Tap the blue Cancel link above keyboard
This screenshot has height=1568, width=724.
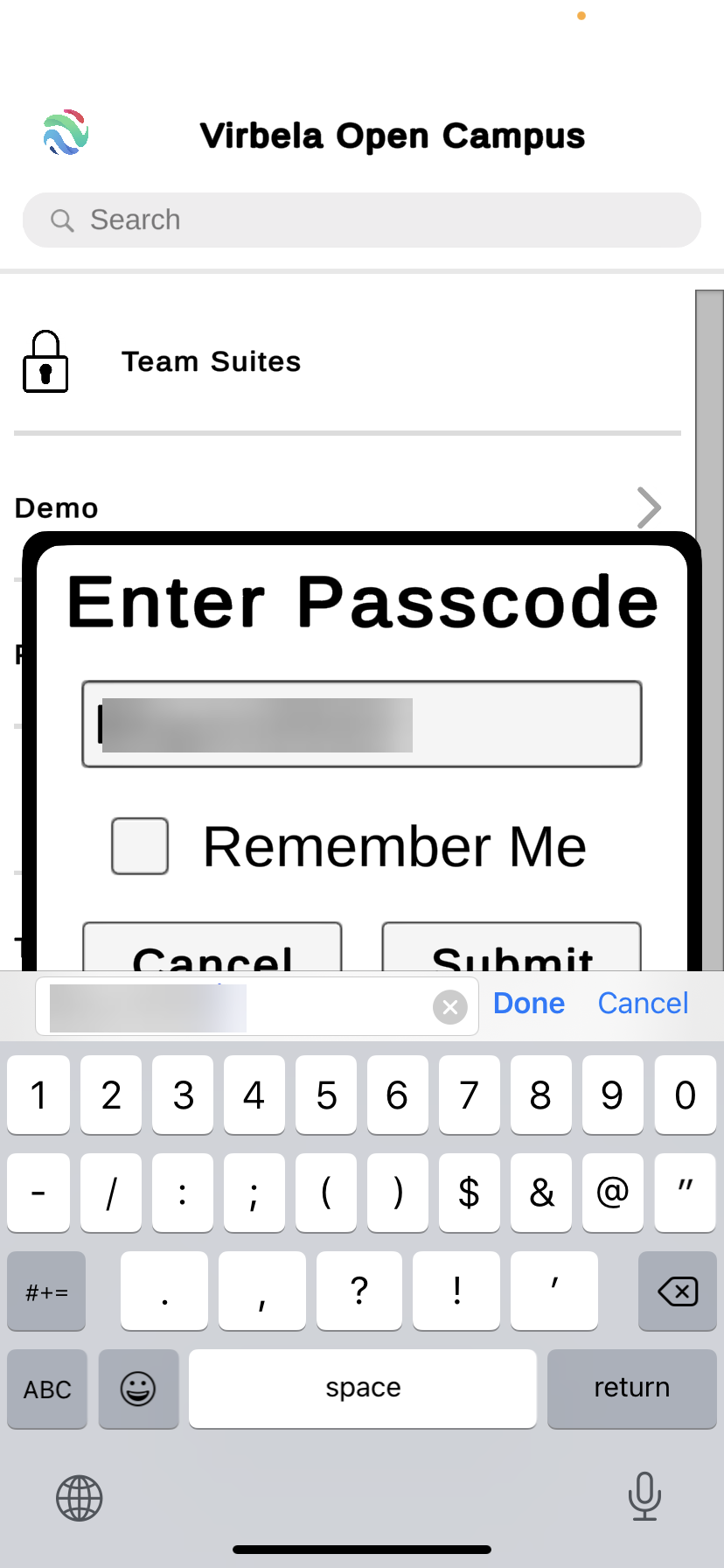[643, 1004]
